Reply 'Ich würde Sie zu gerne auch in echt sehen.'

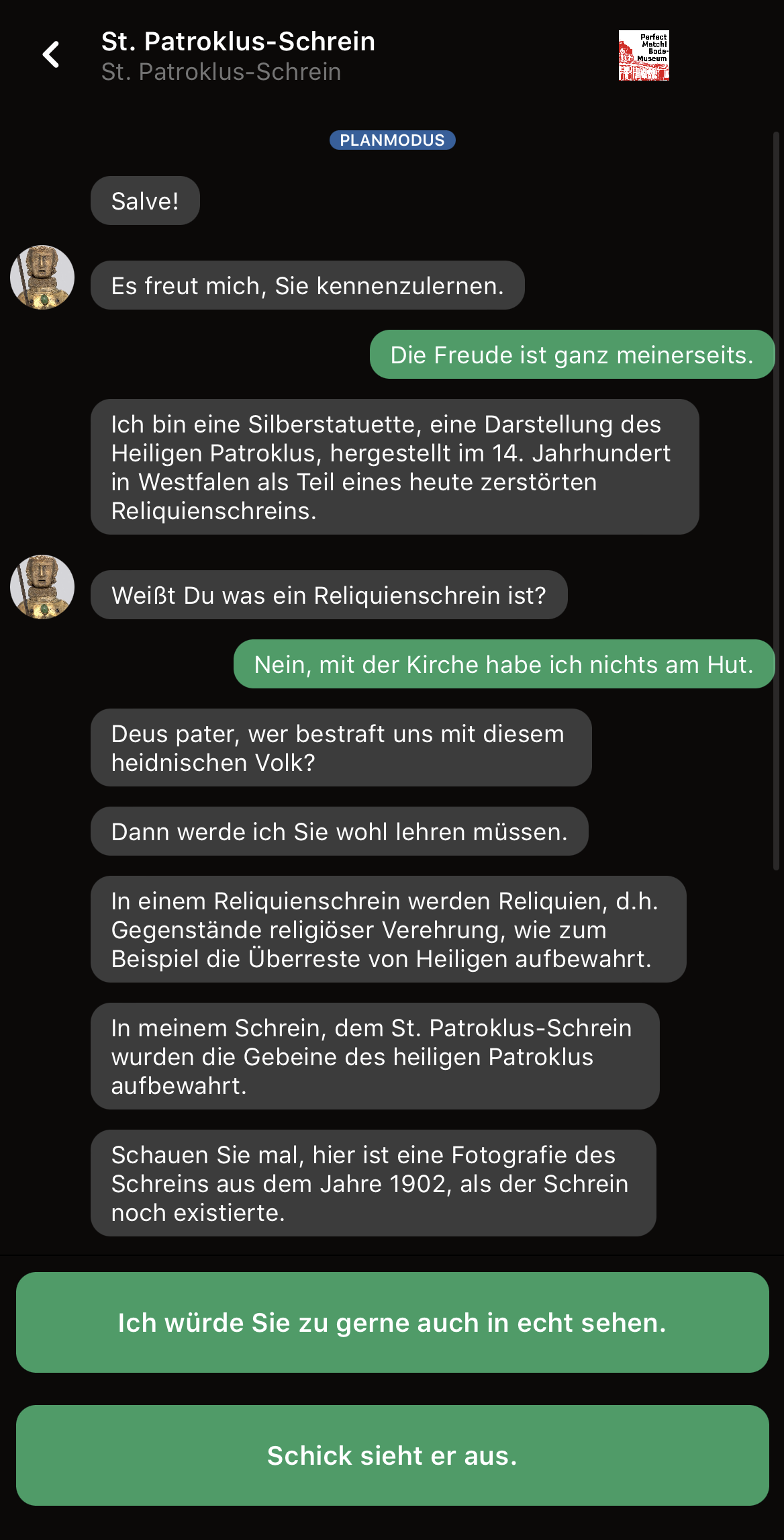[392, 1322]
